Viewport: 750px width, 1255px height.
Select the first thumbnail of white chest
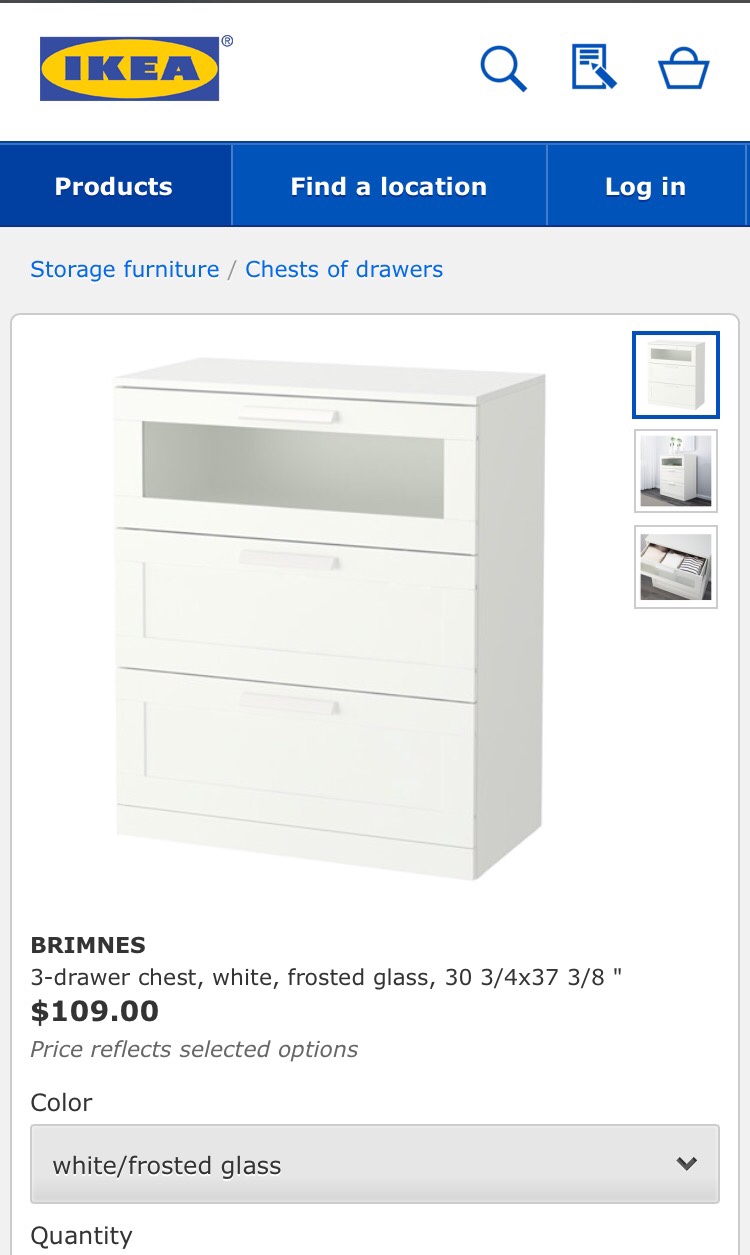[676, 375]
